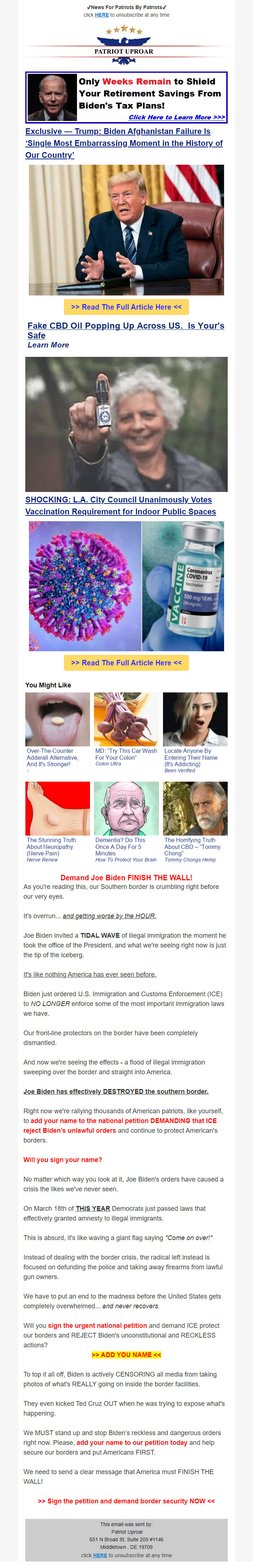Open Fake CBD Oil article link
The width and height of the screenshot is (253, 1568).
pyautogui.click(x=125, y=330)
